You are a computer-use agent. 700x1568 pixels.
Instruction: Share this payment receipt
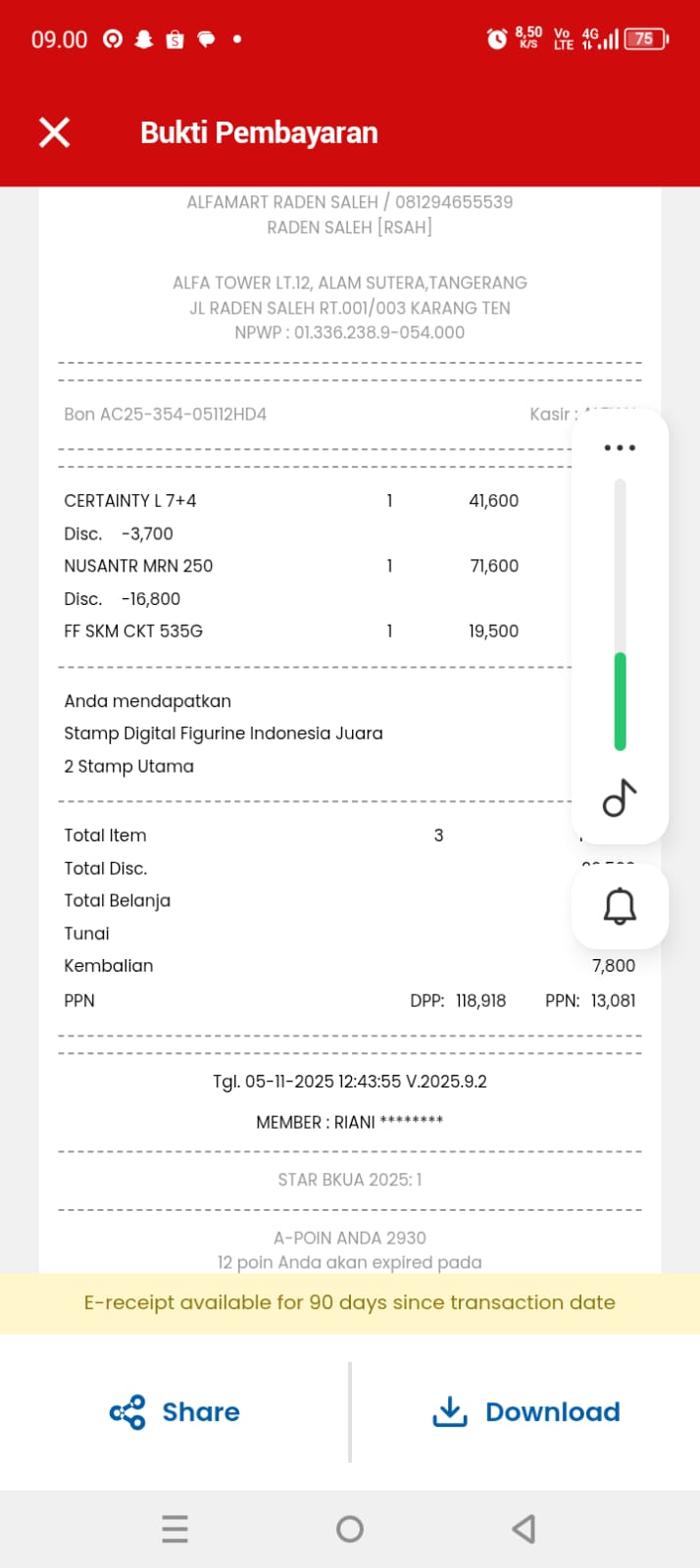pyautogui.click(x=175, y=1412)
